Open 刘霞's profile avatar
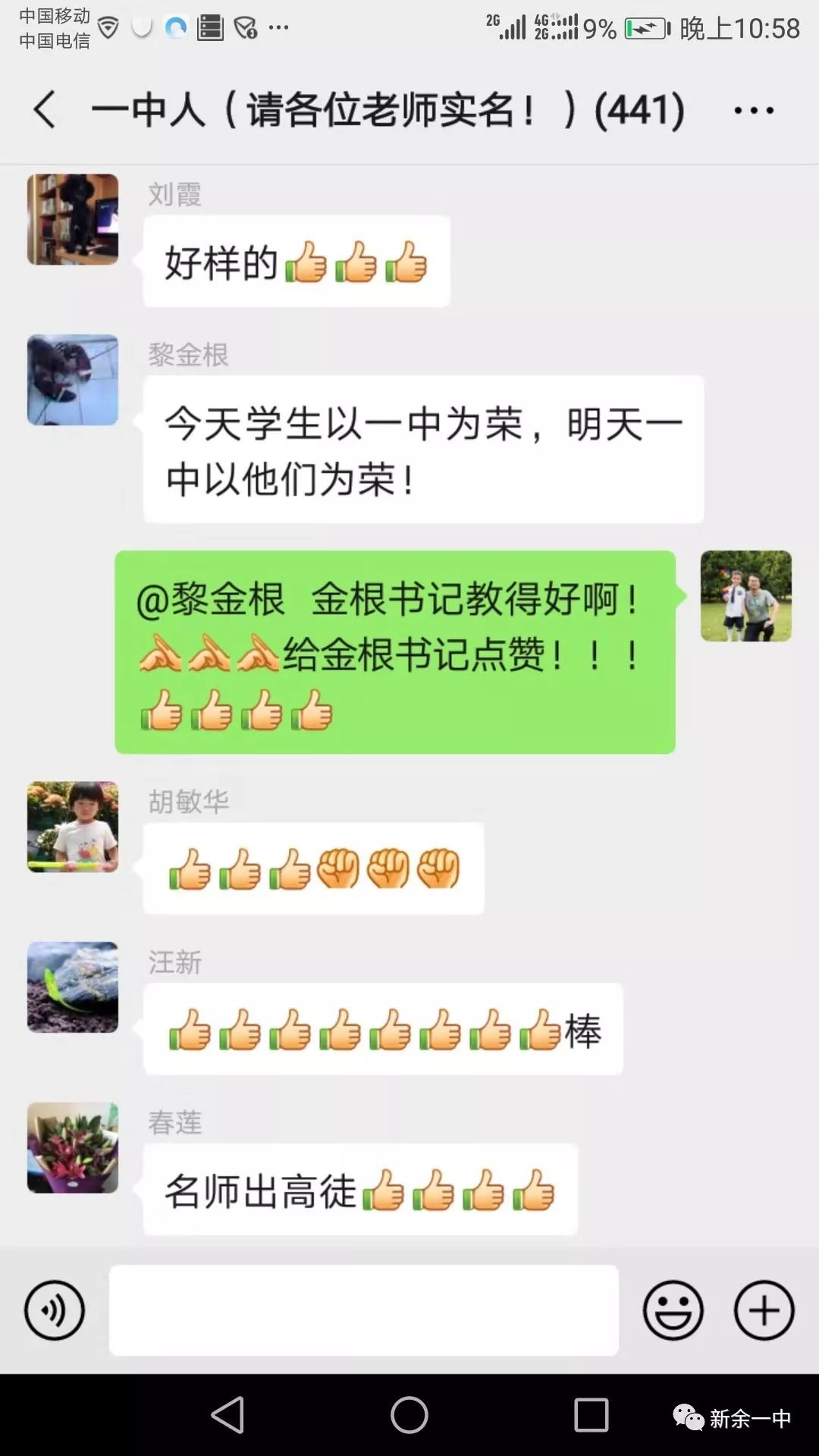819x1456 pixels. 73,220
